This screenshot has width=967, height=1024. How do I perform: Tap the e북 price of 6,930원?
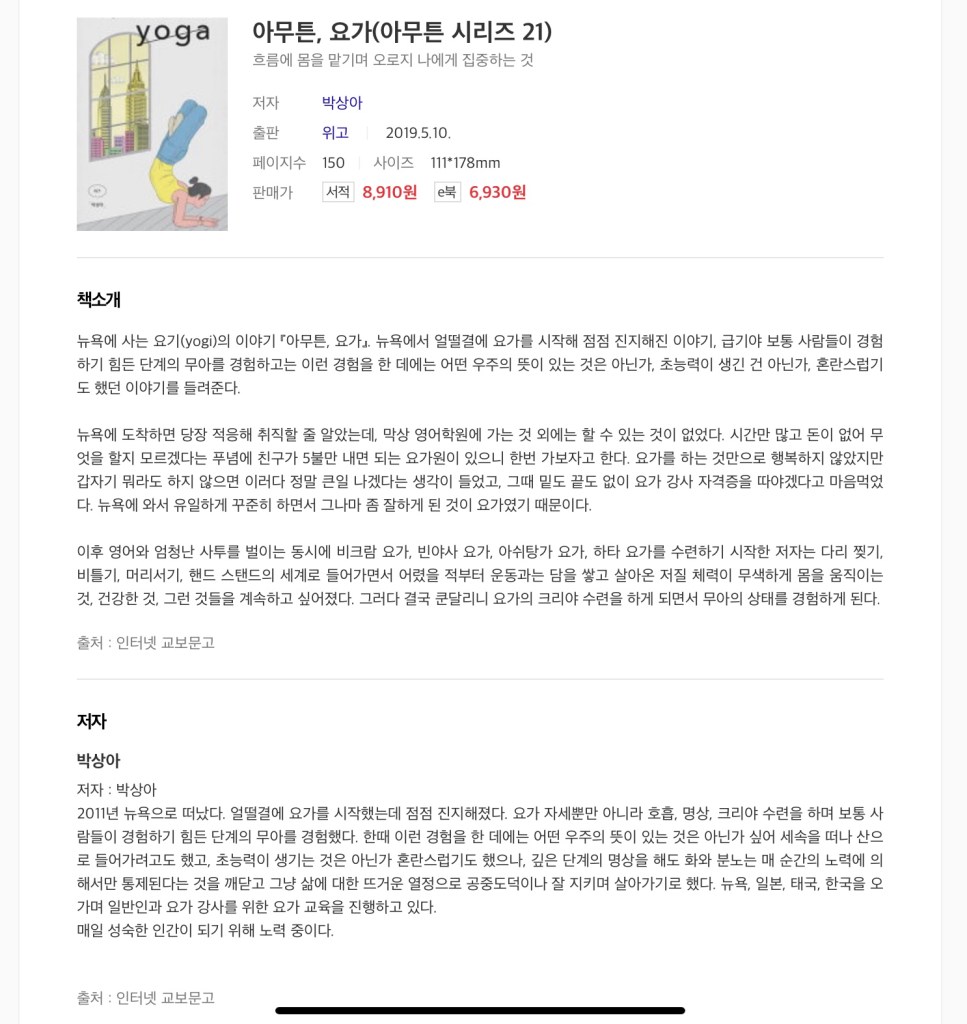click(x=497, y=192)
